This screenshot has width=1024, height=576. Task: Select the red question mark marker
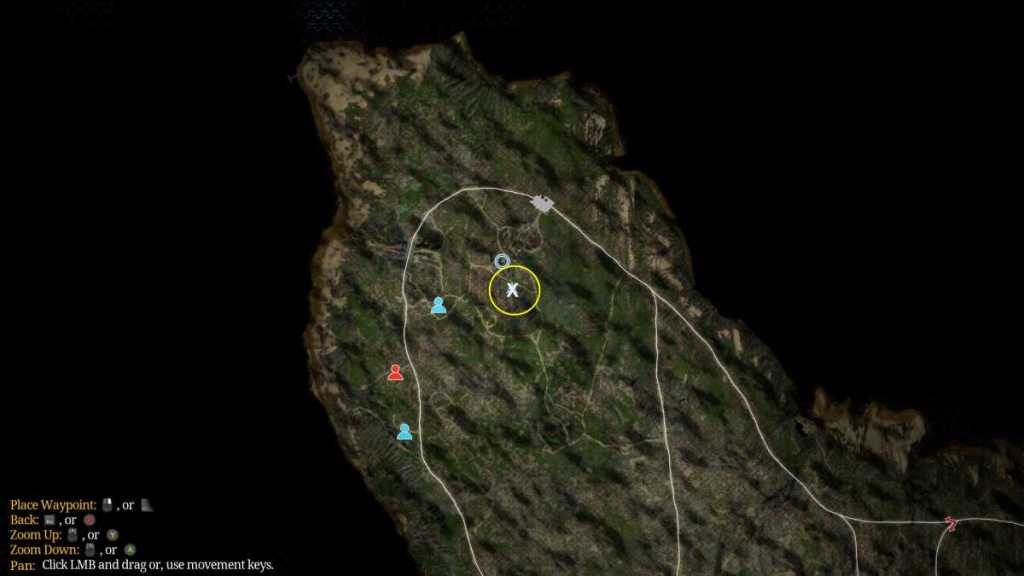point(949,523)
